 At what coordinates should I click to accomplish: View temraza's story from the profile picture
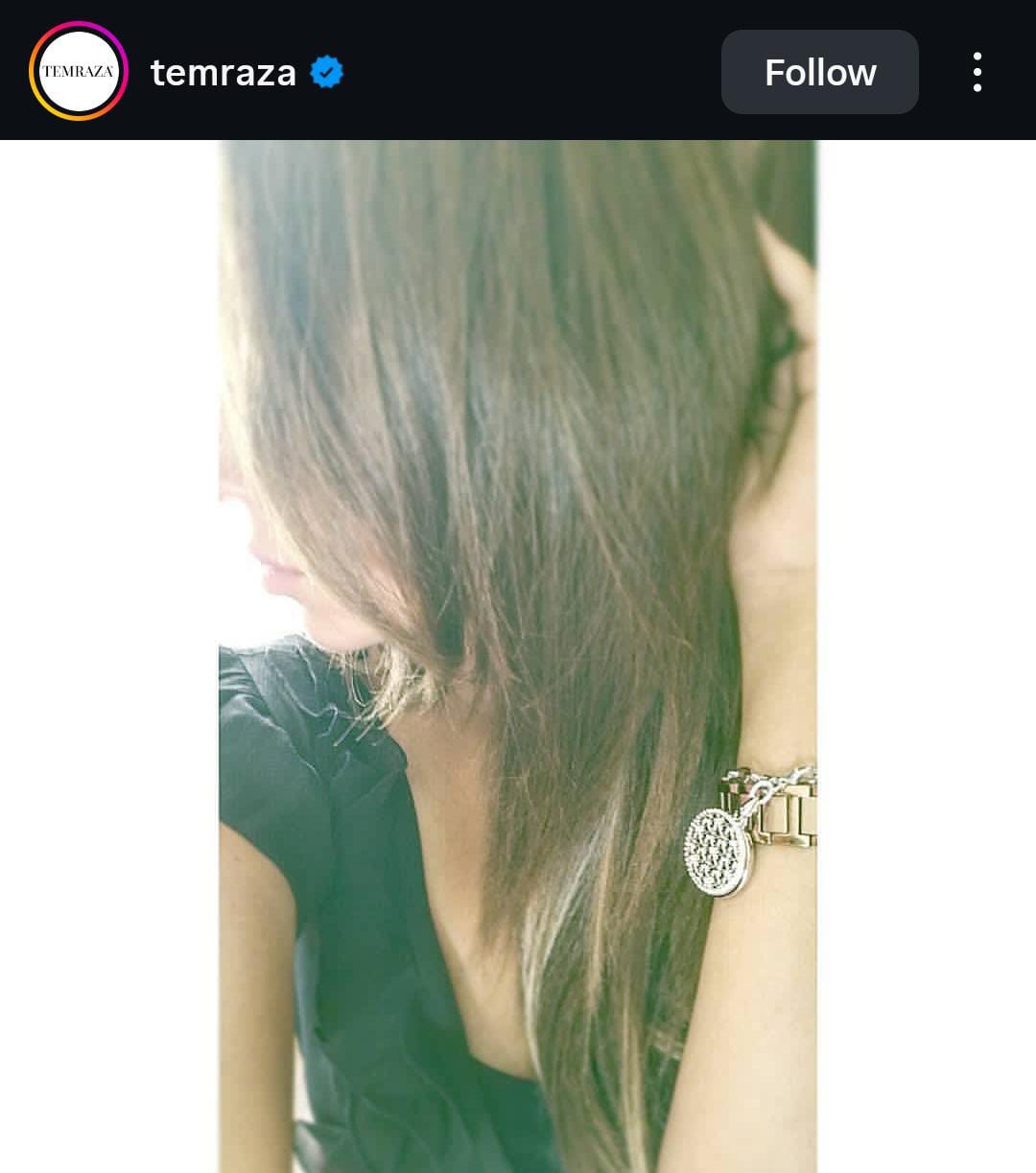[79, 71]
